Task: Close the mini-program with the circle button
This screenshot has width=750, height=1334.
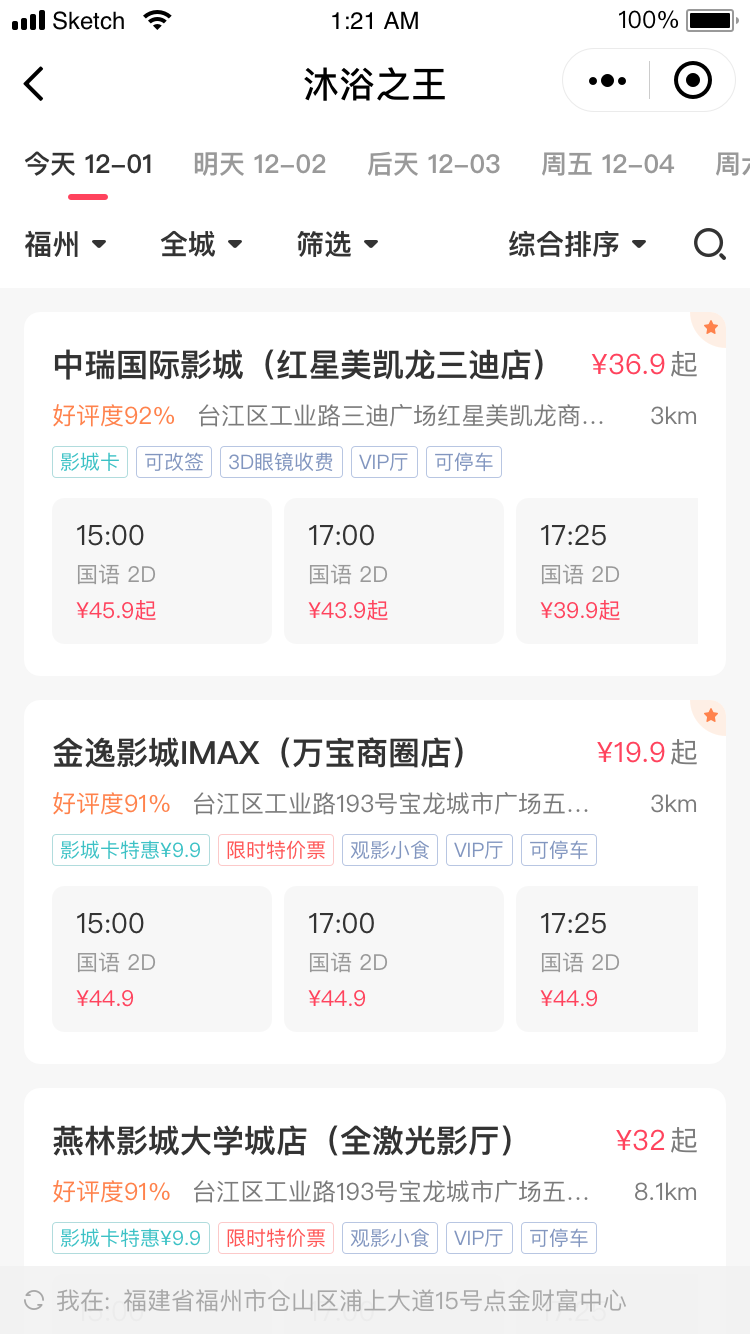Action: pos(693,81)
